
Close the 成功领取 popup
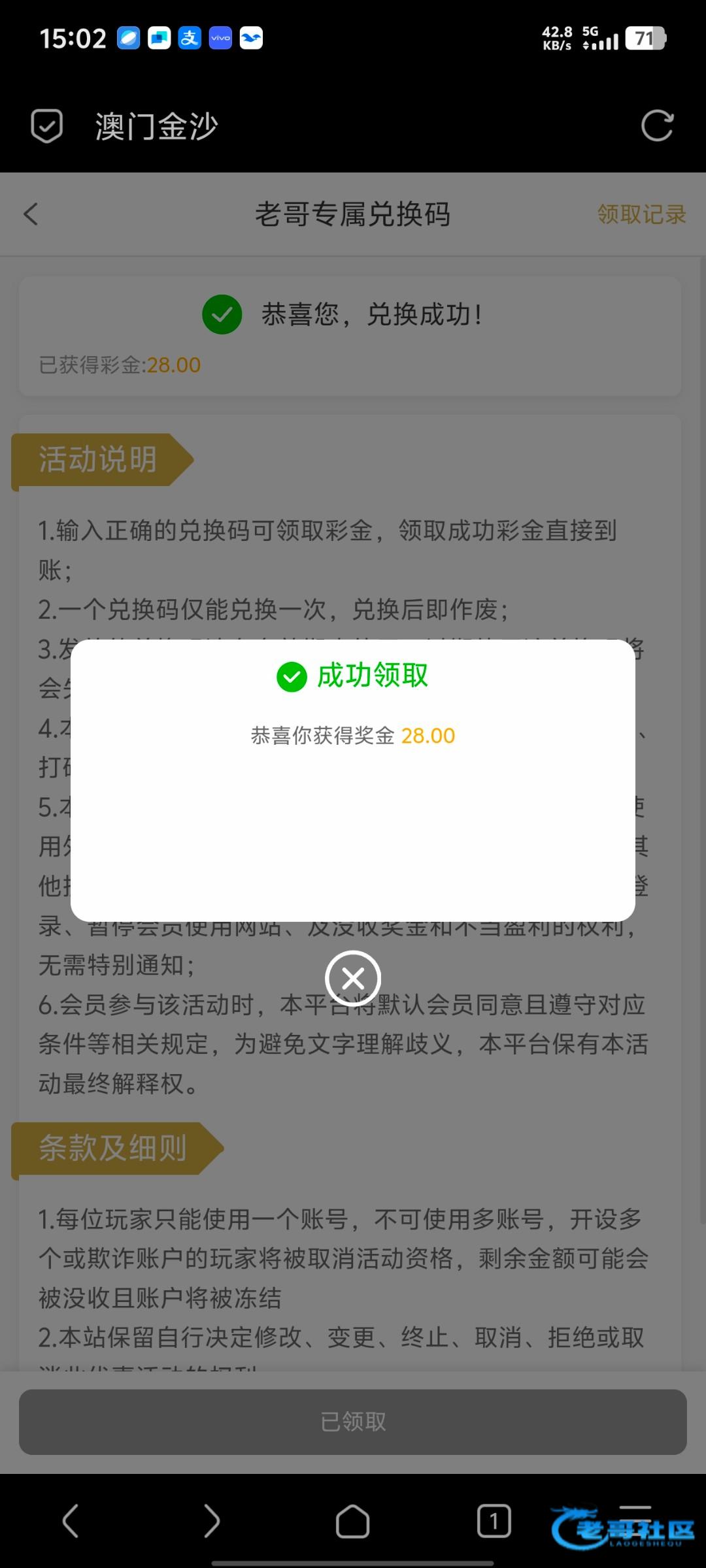coord(353,978)
